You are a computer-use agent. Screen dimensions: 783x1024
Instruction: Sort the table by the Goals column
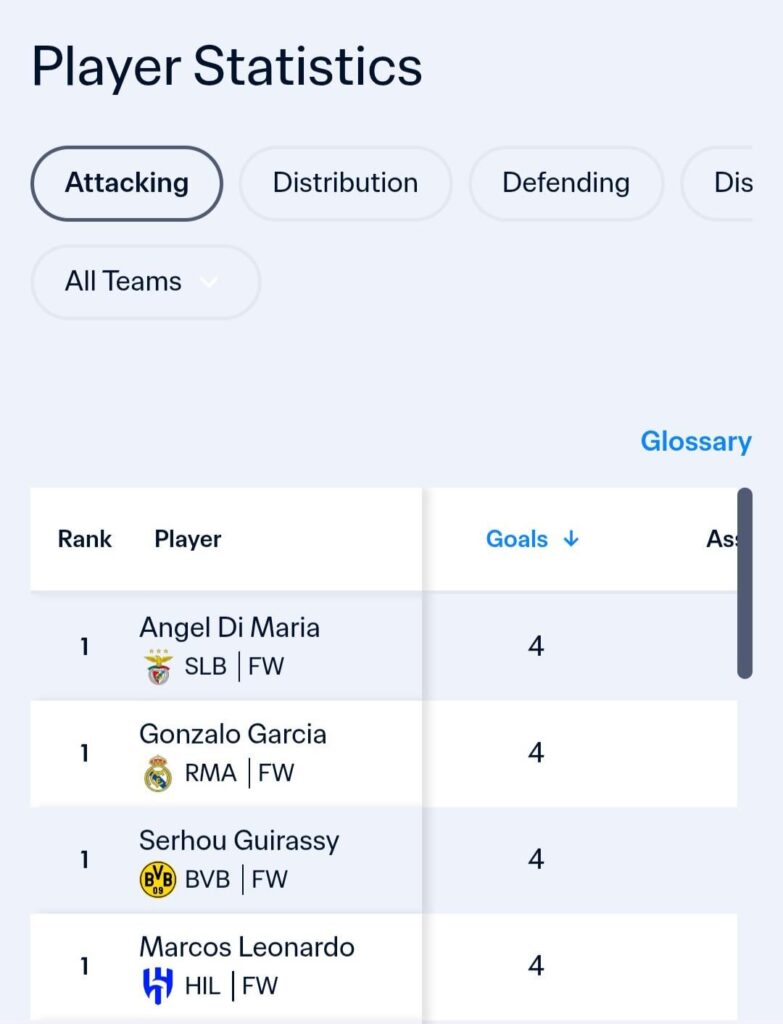(x=517, y=539)
